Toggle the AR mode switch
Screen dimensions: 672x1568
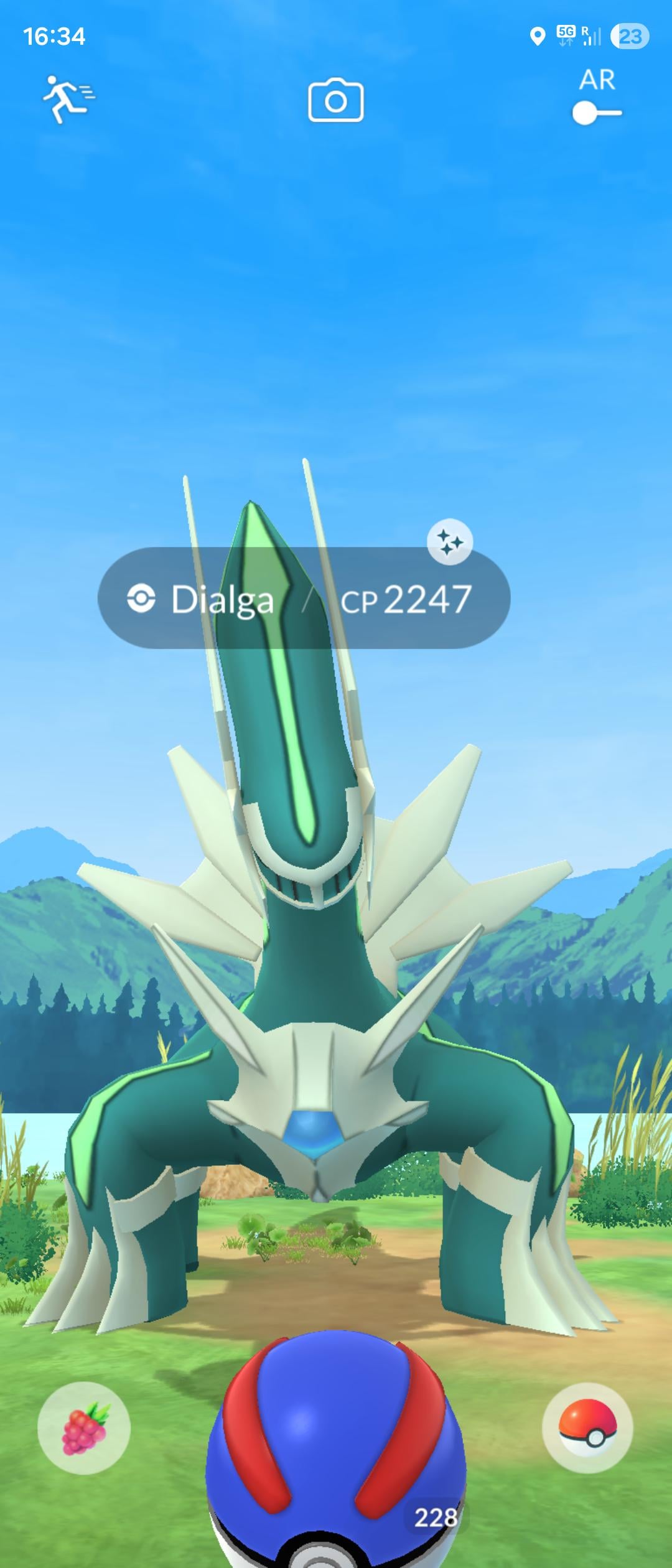(x=597, y=113)
